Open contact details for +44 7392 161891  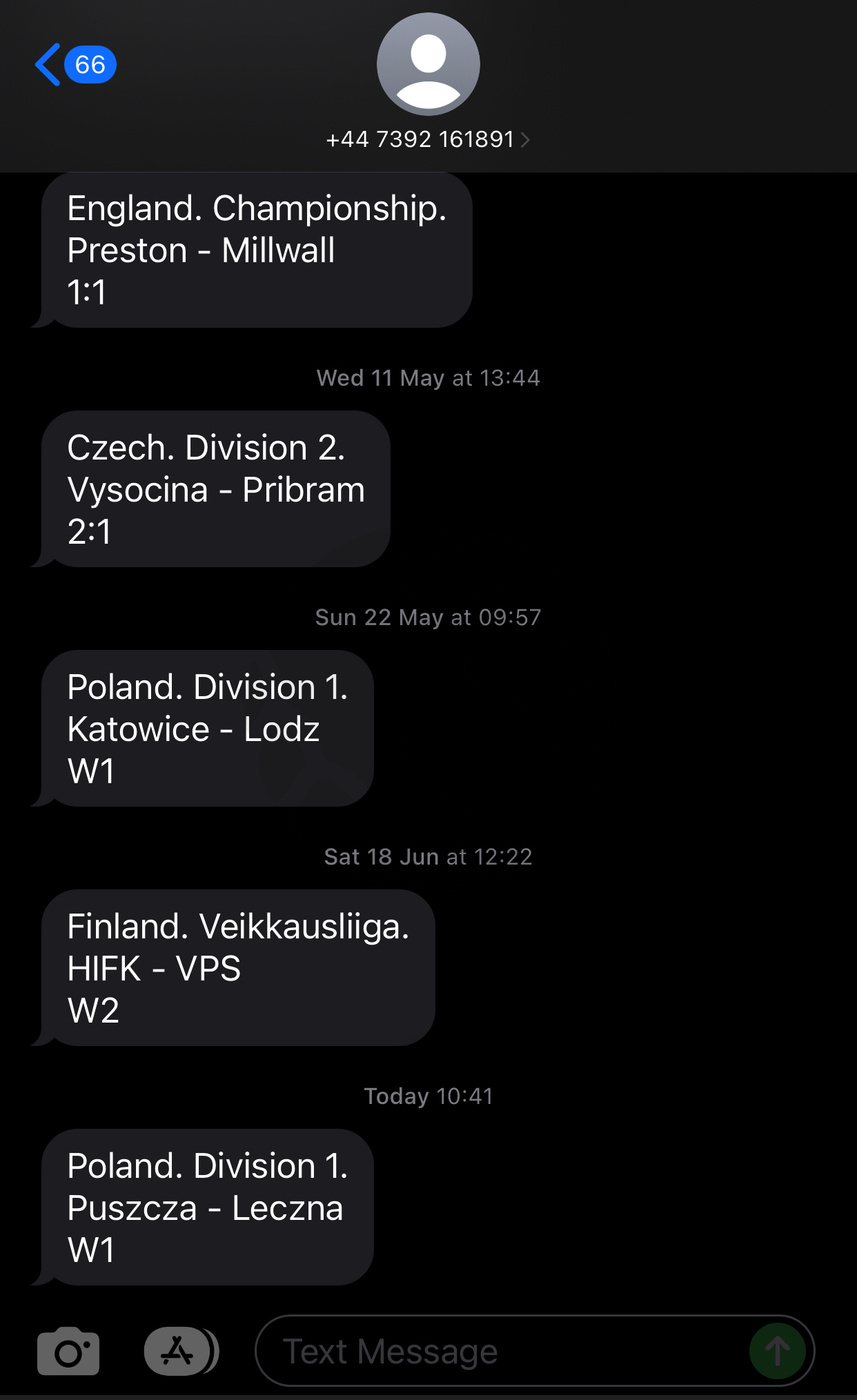tap(428, 139)
